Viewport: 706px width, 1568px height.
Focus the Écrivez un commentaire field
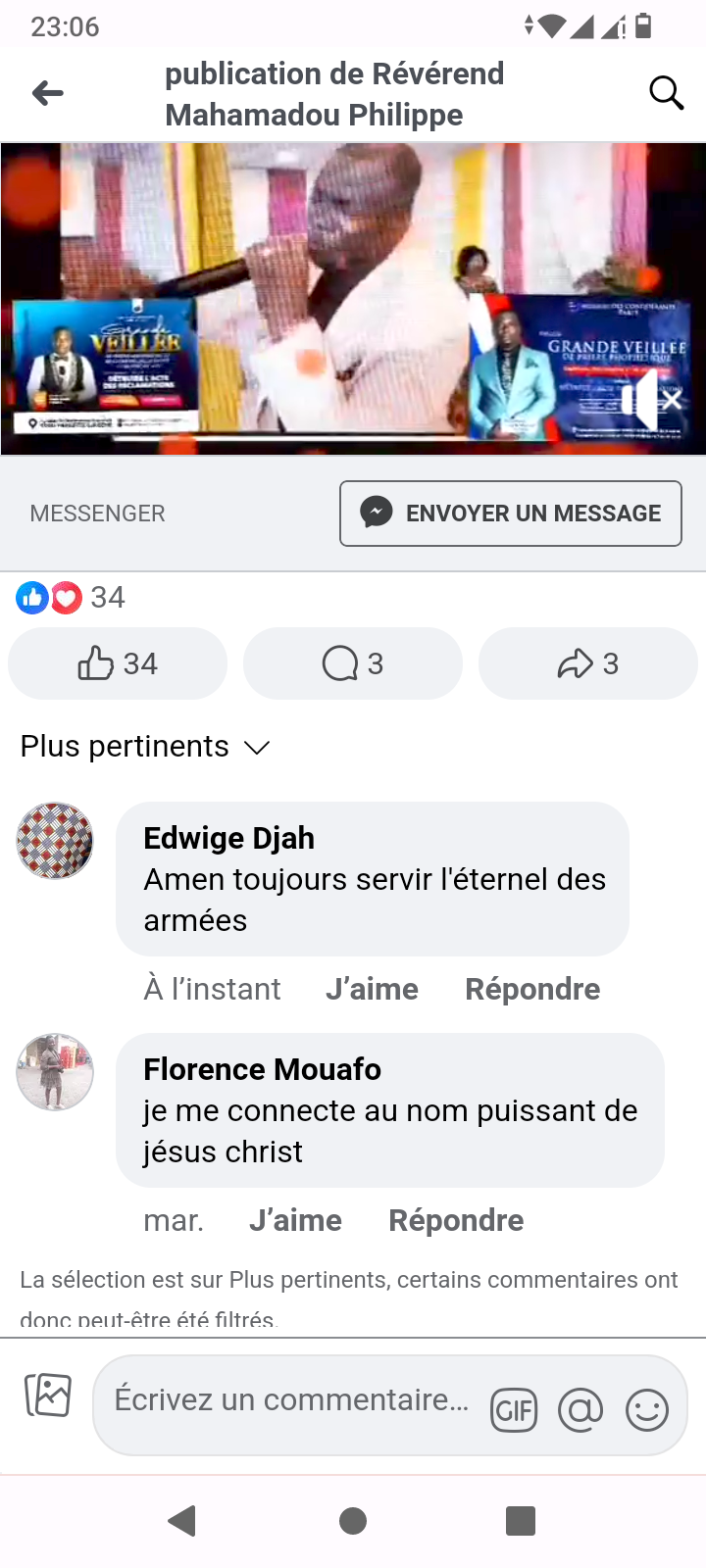click(x=291, y=1400)
